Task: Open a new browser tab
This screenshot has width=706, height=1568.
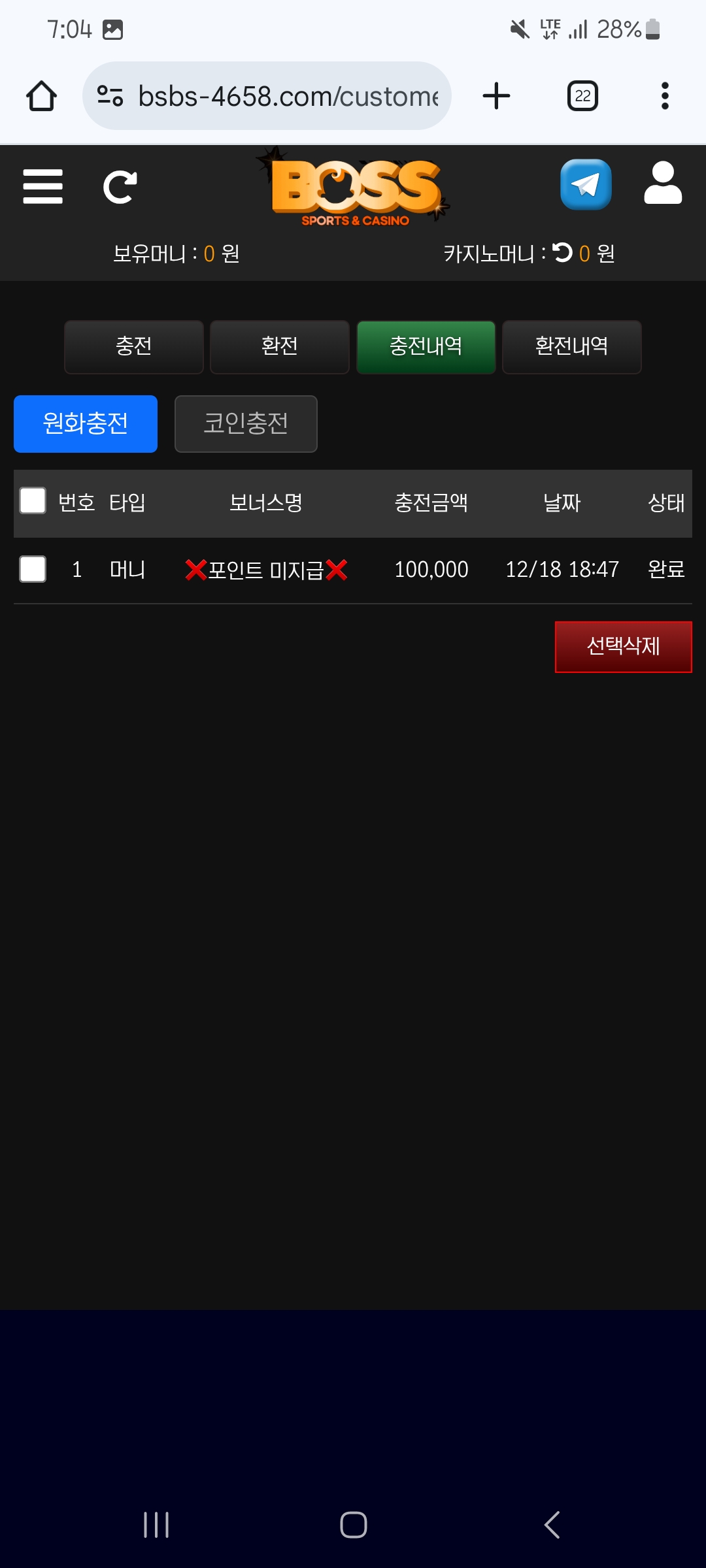Action: click(496, 96)
